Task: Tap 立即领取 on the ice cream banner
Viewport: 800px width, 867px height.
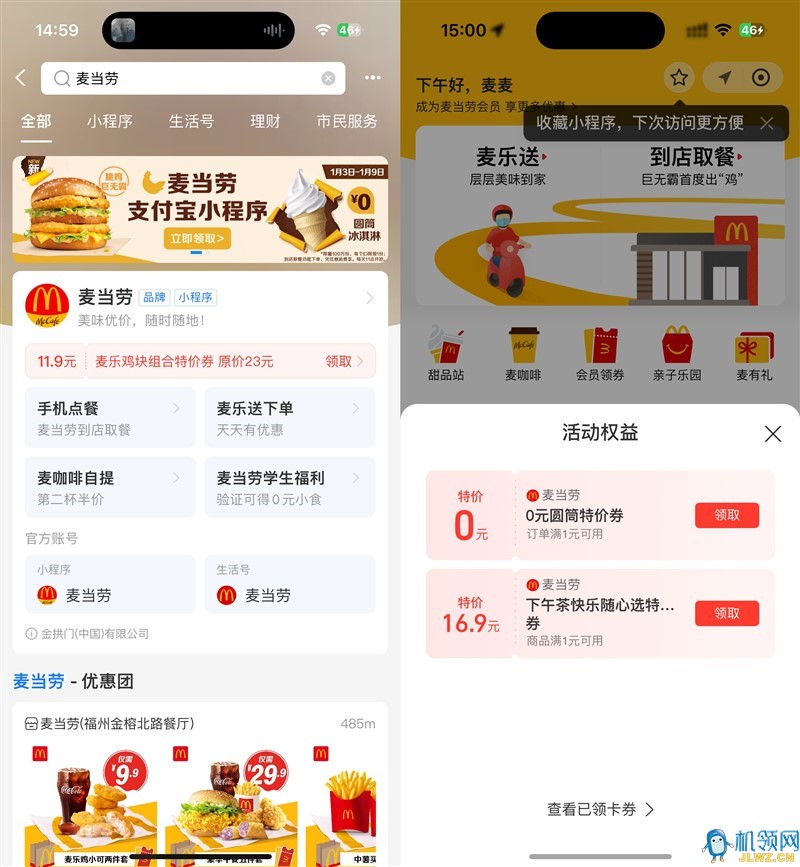Action: coord(197,238)
